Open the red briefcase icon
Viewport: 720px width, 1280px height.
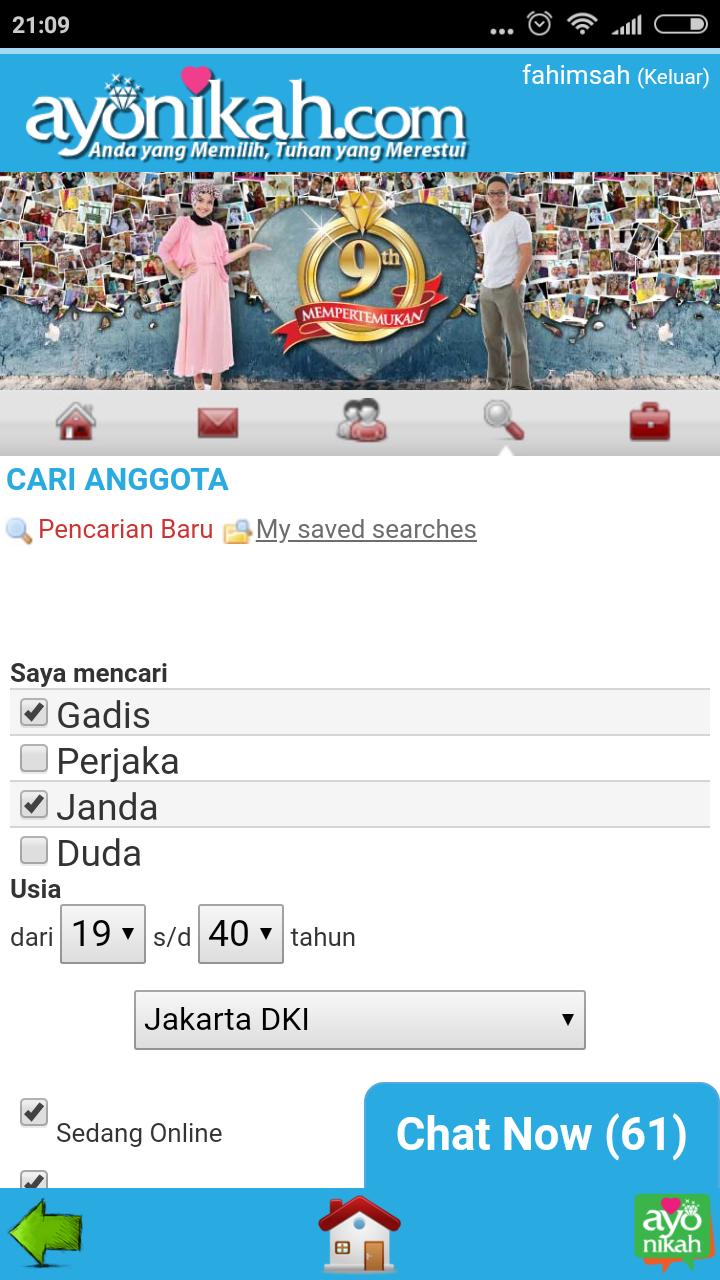pos(649,422)
